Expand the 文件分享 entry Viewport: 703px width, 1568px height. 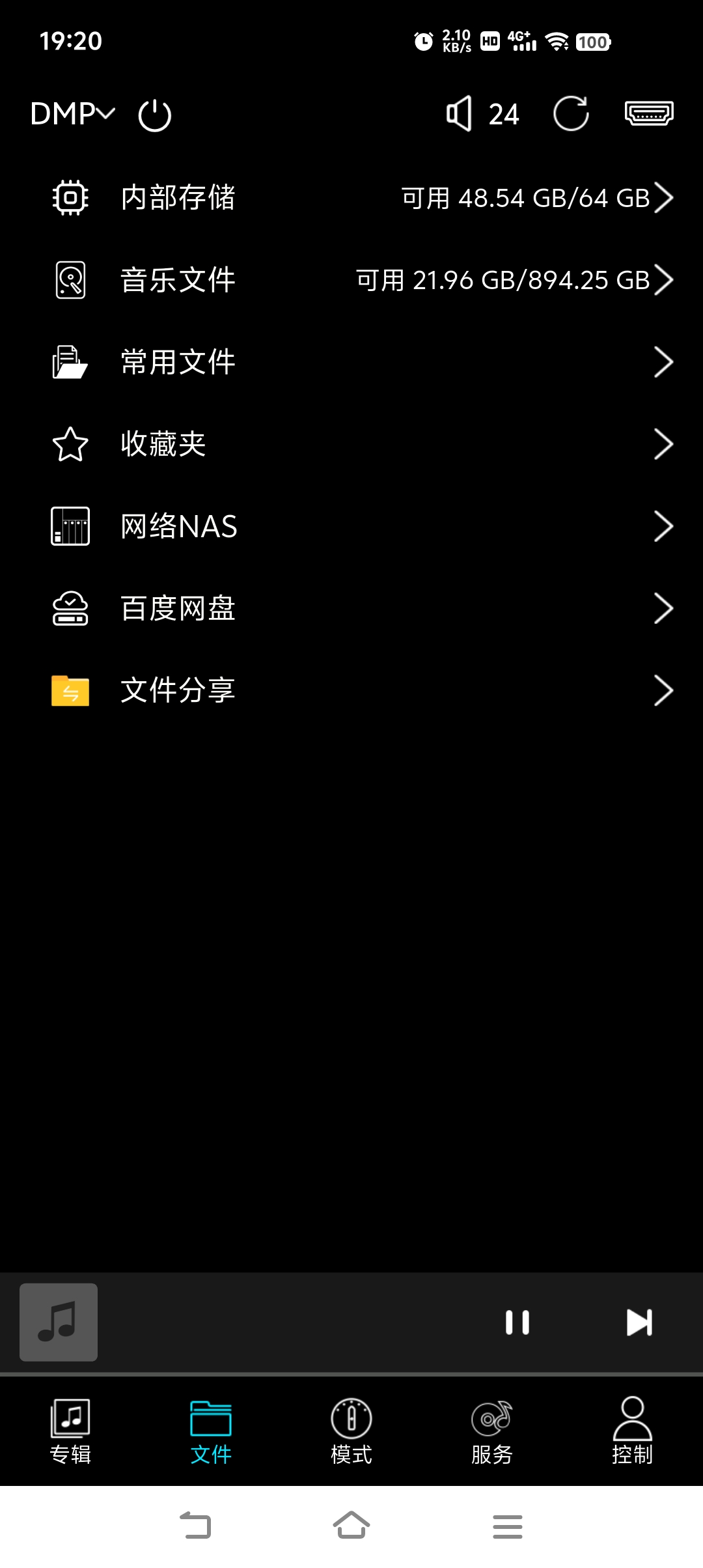click(x=664, y=690)
